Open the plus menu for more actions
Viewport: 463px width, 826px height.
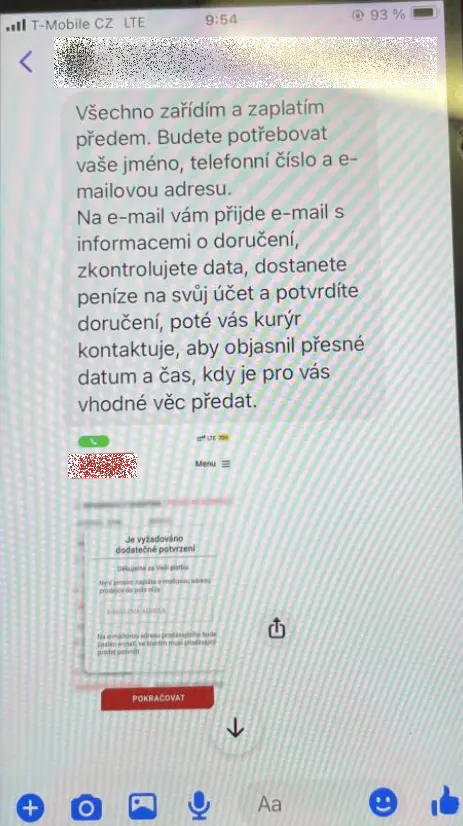[x=31, y=807]
